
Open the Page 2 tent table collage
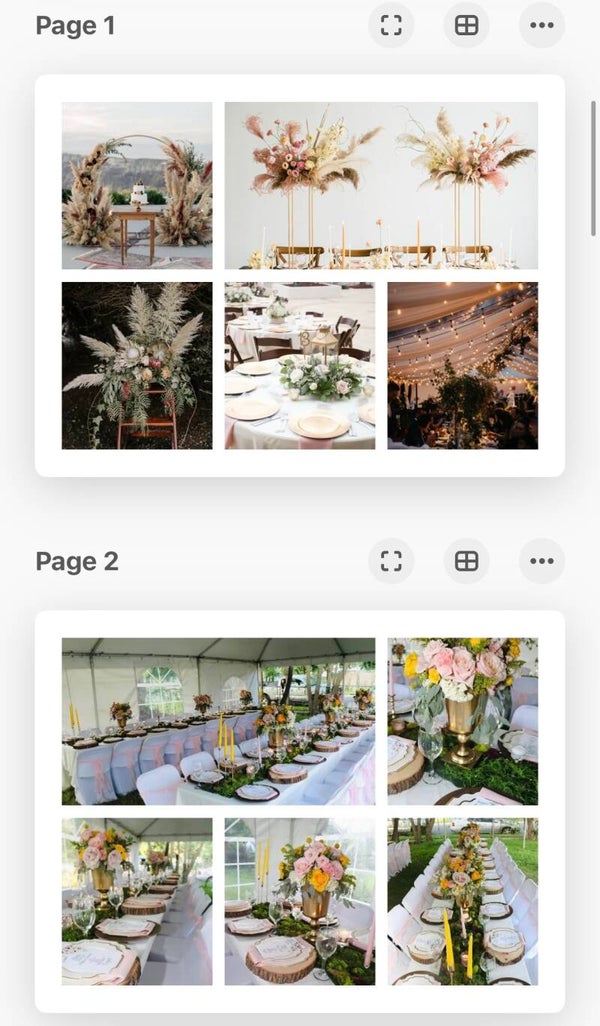pyautogui.click(x=300, y=811)
